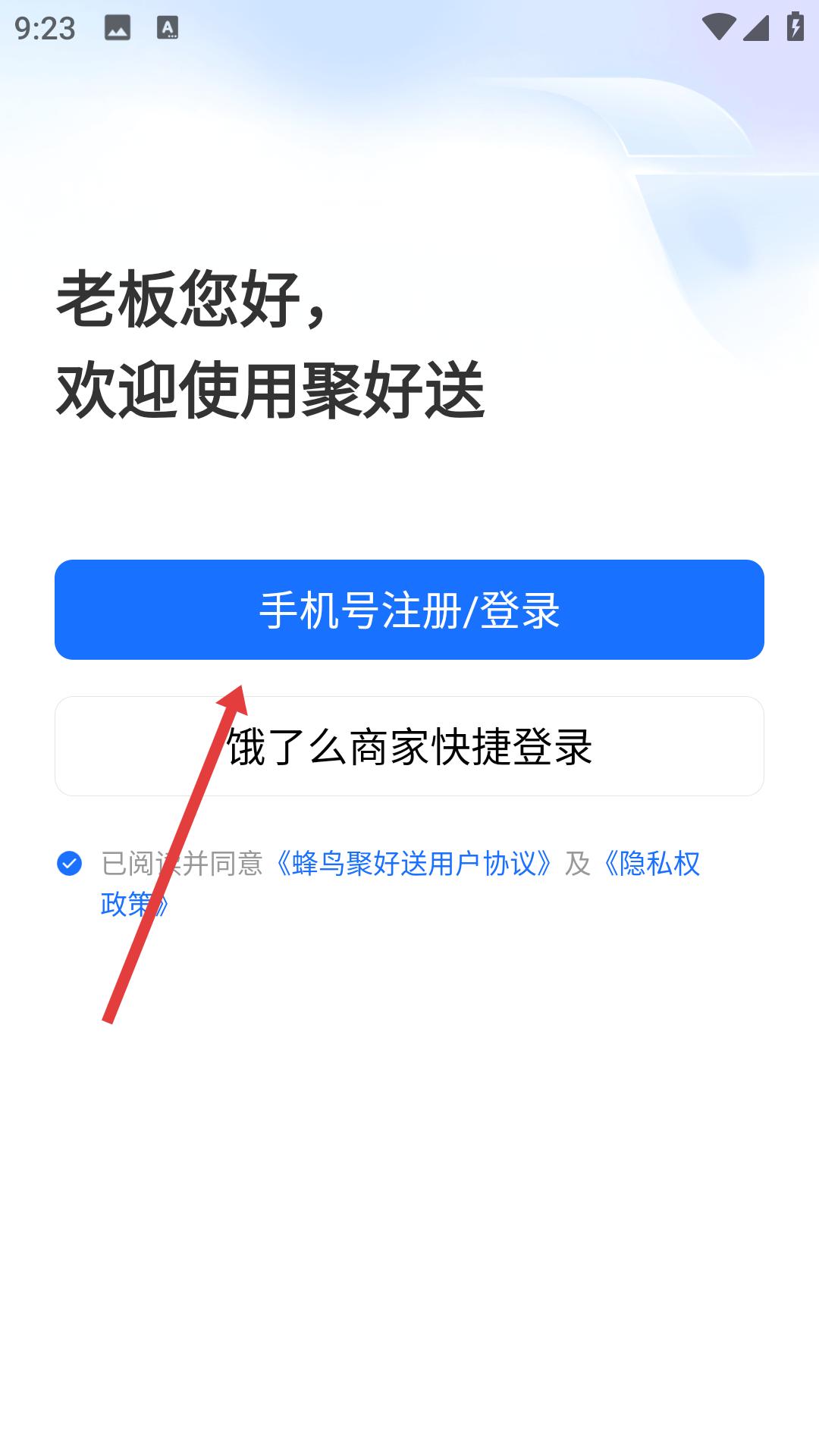Uncheck the agreement checkbox
The width and height of the screenshot is (819, 1456).
70,863
